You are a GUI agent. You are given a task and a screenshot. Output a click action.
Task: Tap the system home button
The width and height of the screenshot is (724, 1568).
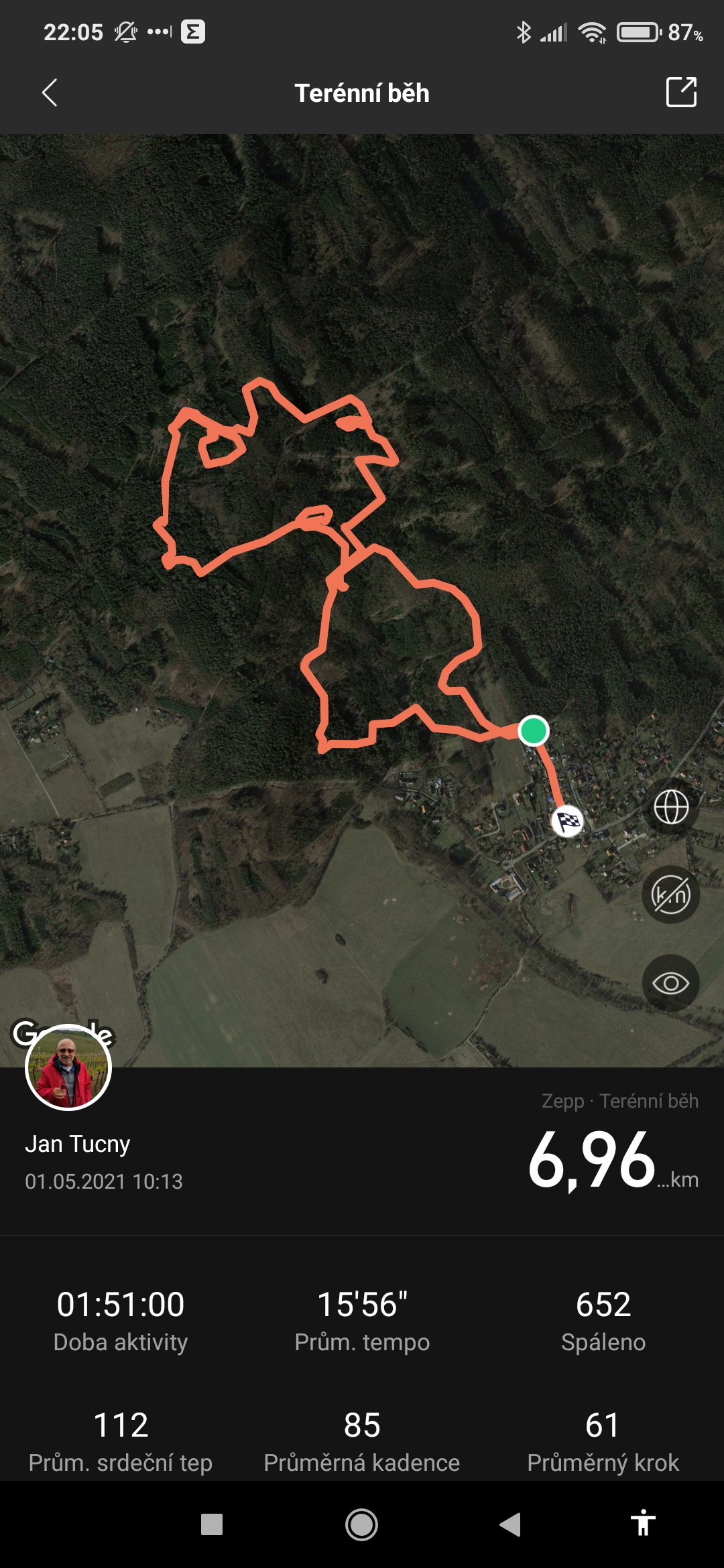pyautogui.click(x=362, y=1524)
